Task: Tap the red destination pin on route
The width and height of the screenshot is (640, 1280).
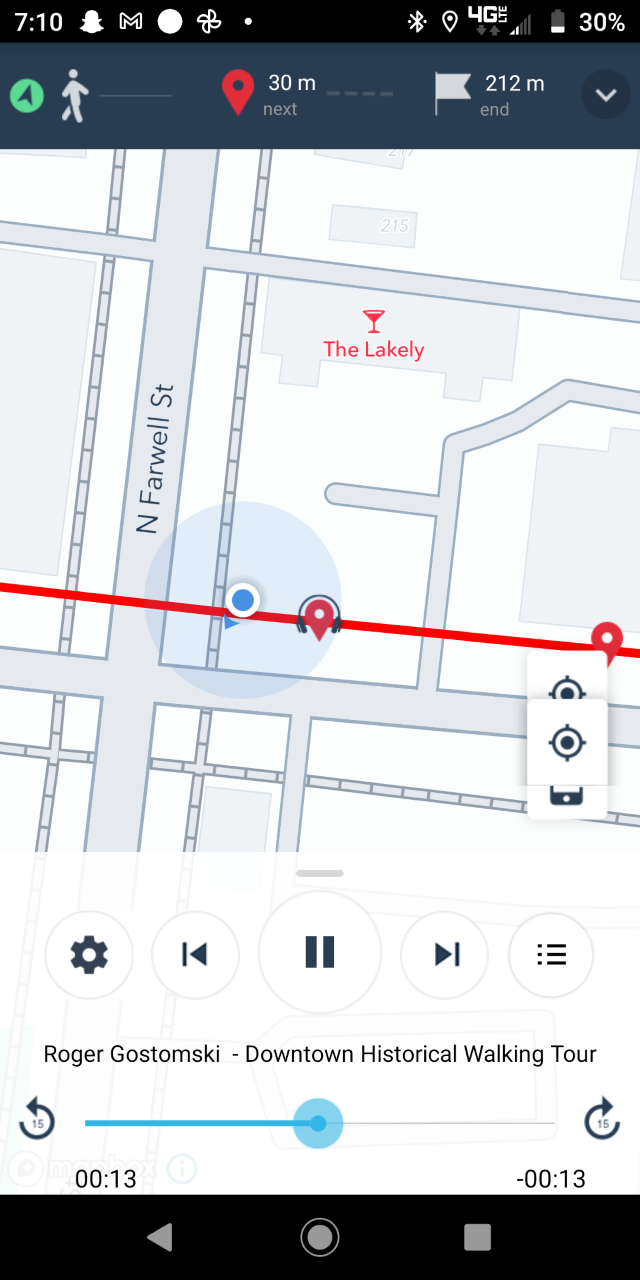Action: coord(606,639)
